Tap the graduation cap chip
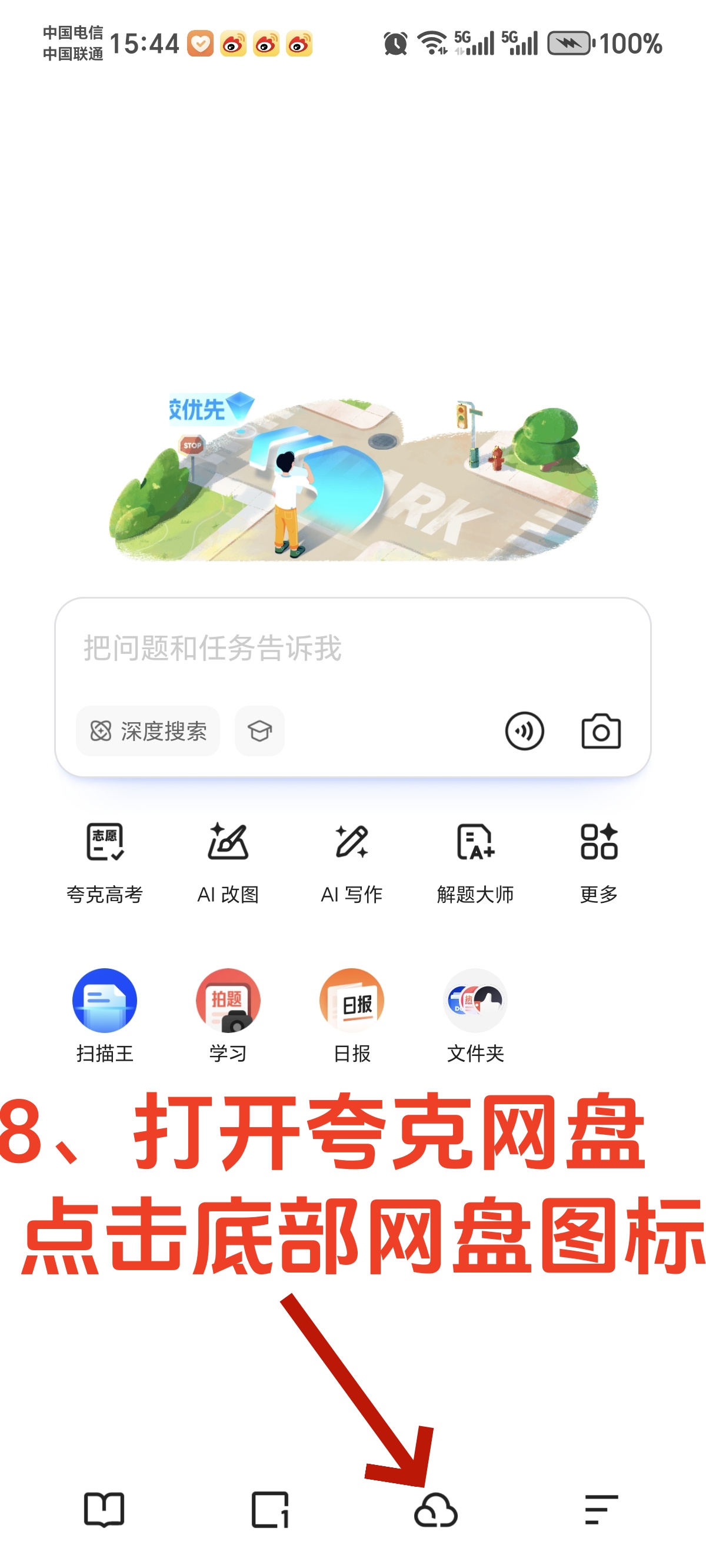 coord(260,731)
